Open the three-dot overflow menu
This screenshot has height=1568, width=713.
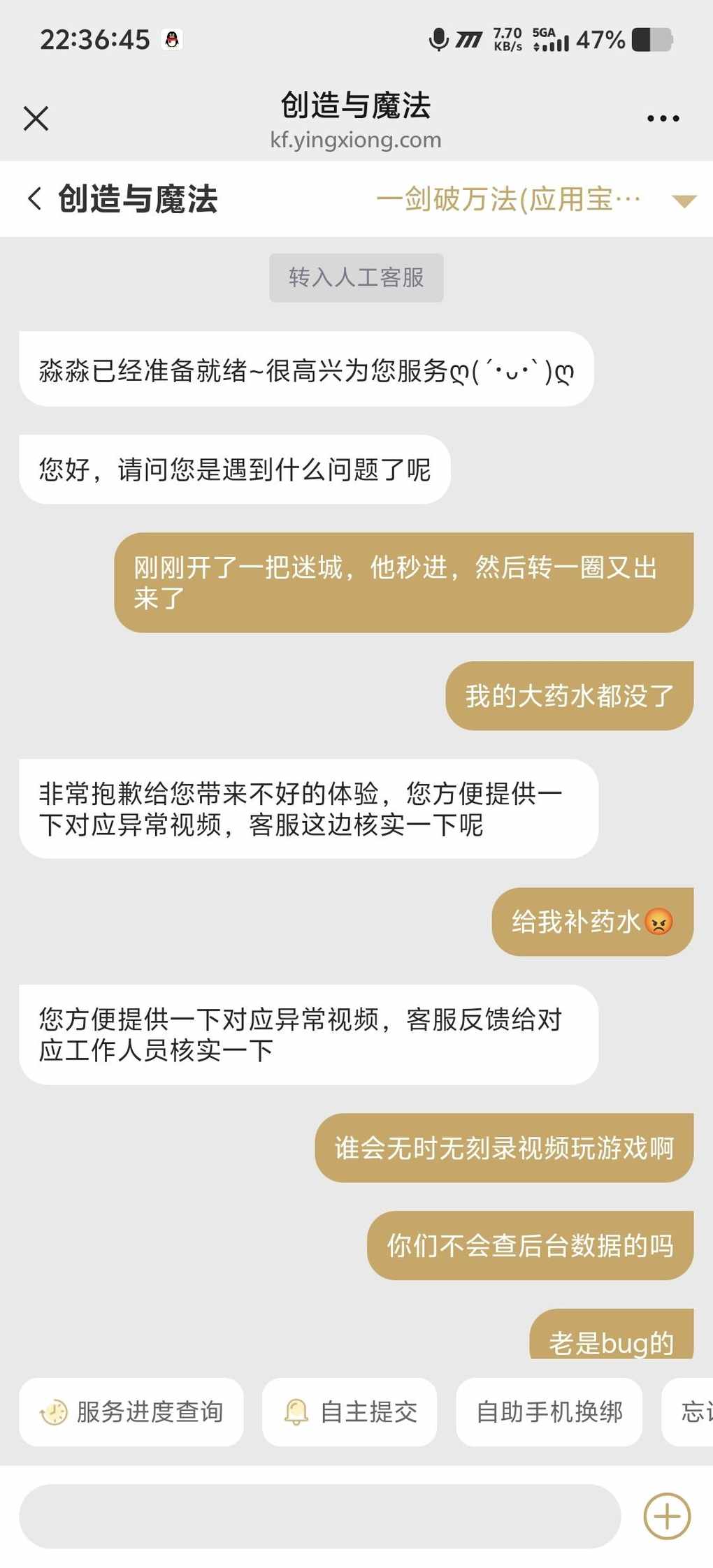(663, 119)
